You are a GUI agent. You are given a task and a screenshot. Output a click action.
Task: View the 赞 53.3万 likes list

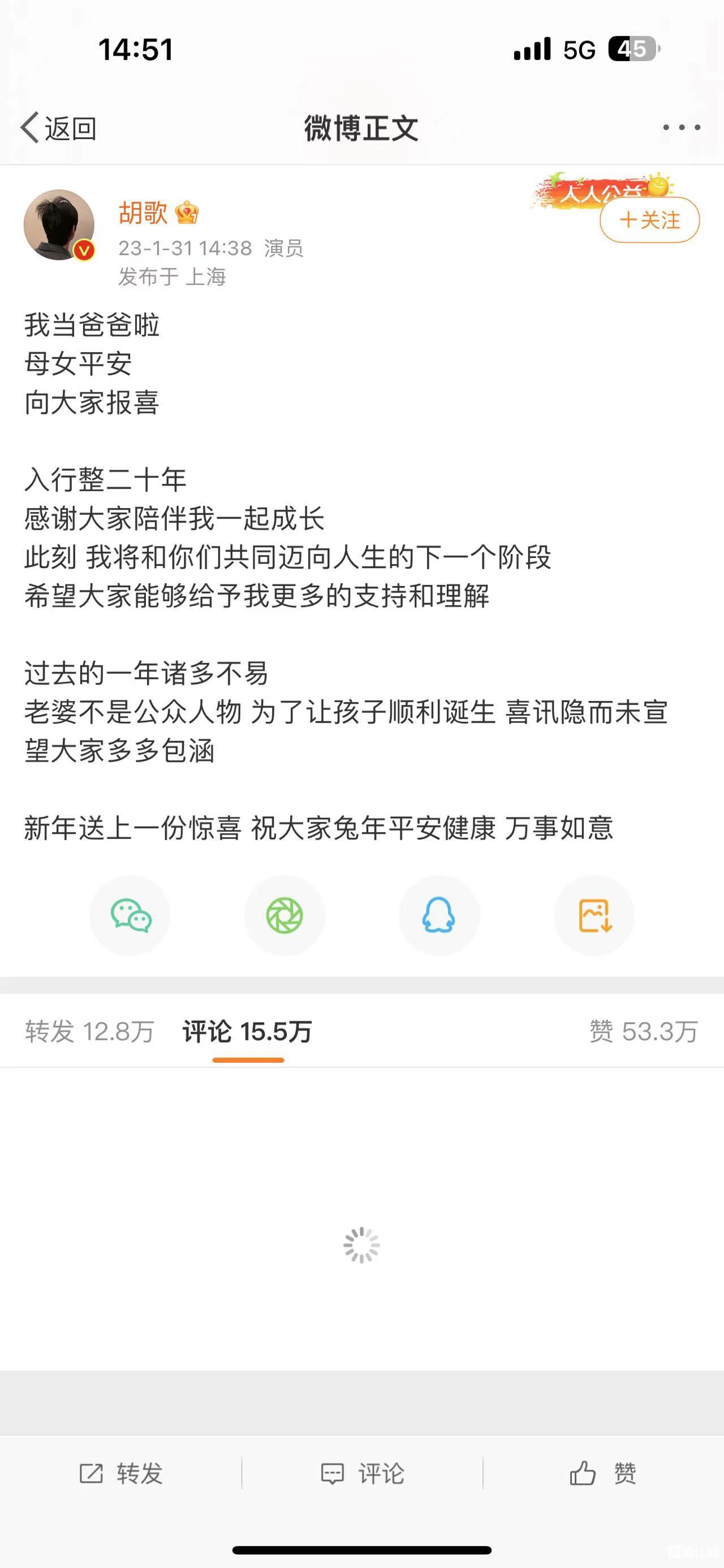(x=643, y=1031)
